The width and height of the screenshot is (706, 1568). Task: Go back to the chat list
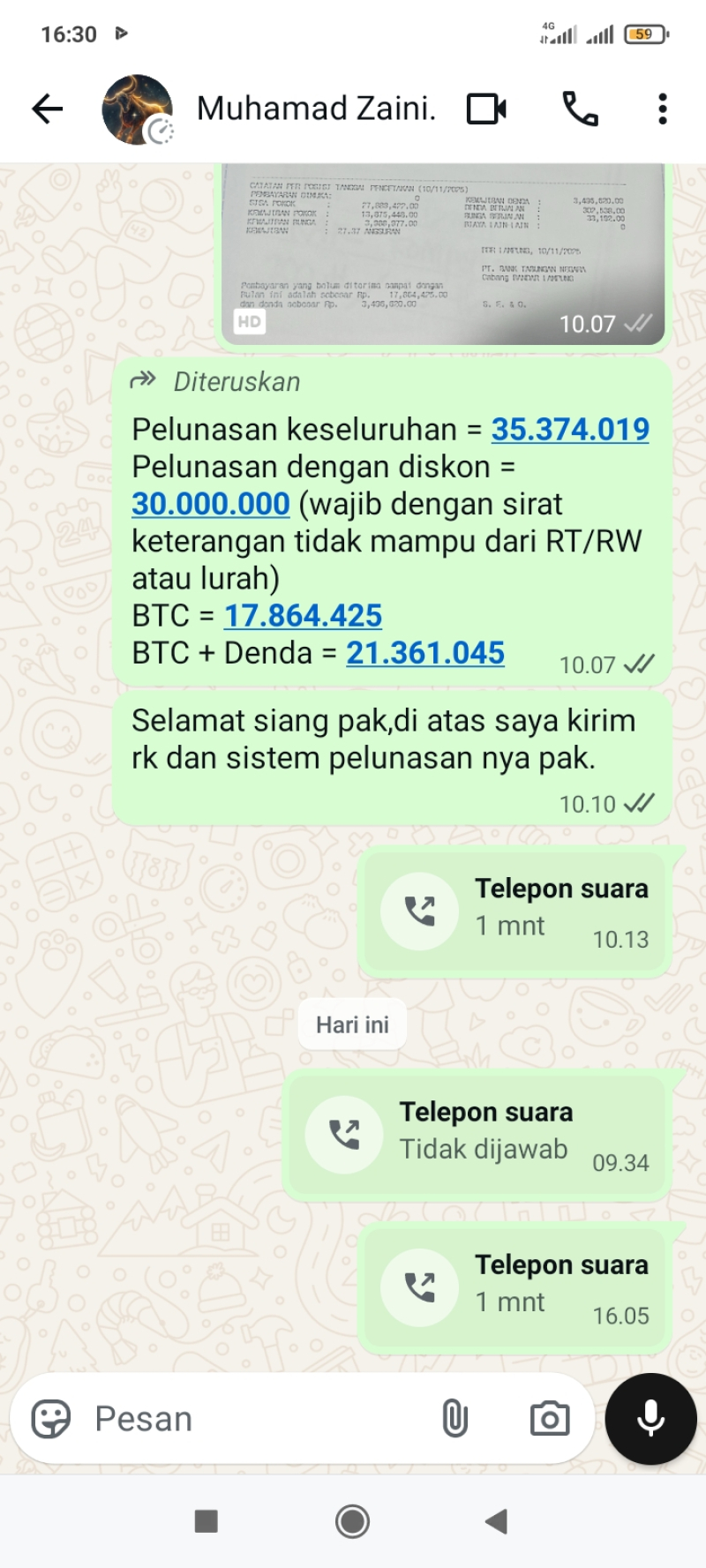click(x=48, y=109)
